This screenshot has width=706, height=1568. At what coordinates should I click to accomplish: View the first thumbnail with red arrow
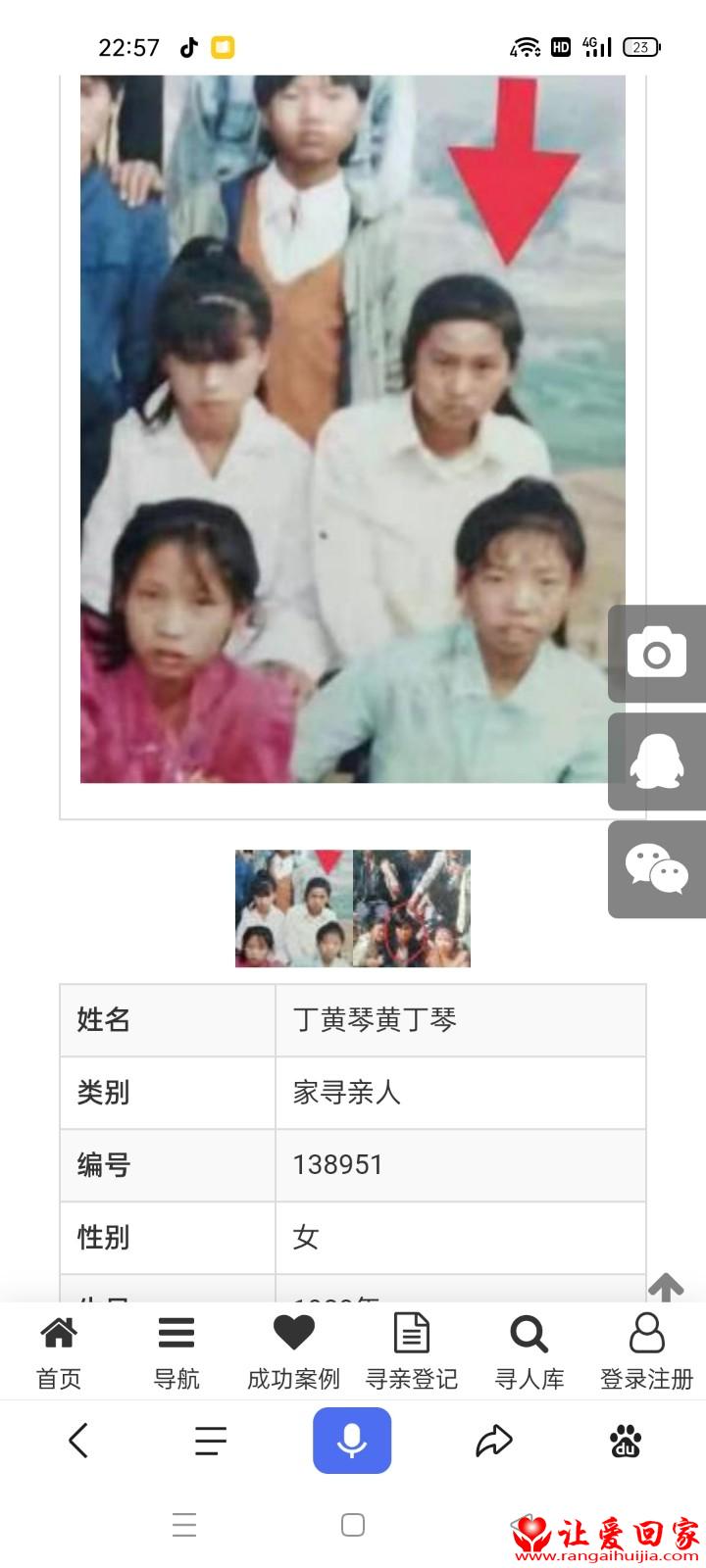294,908
